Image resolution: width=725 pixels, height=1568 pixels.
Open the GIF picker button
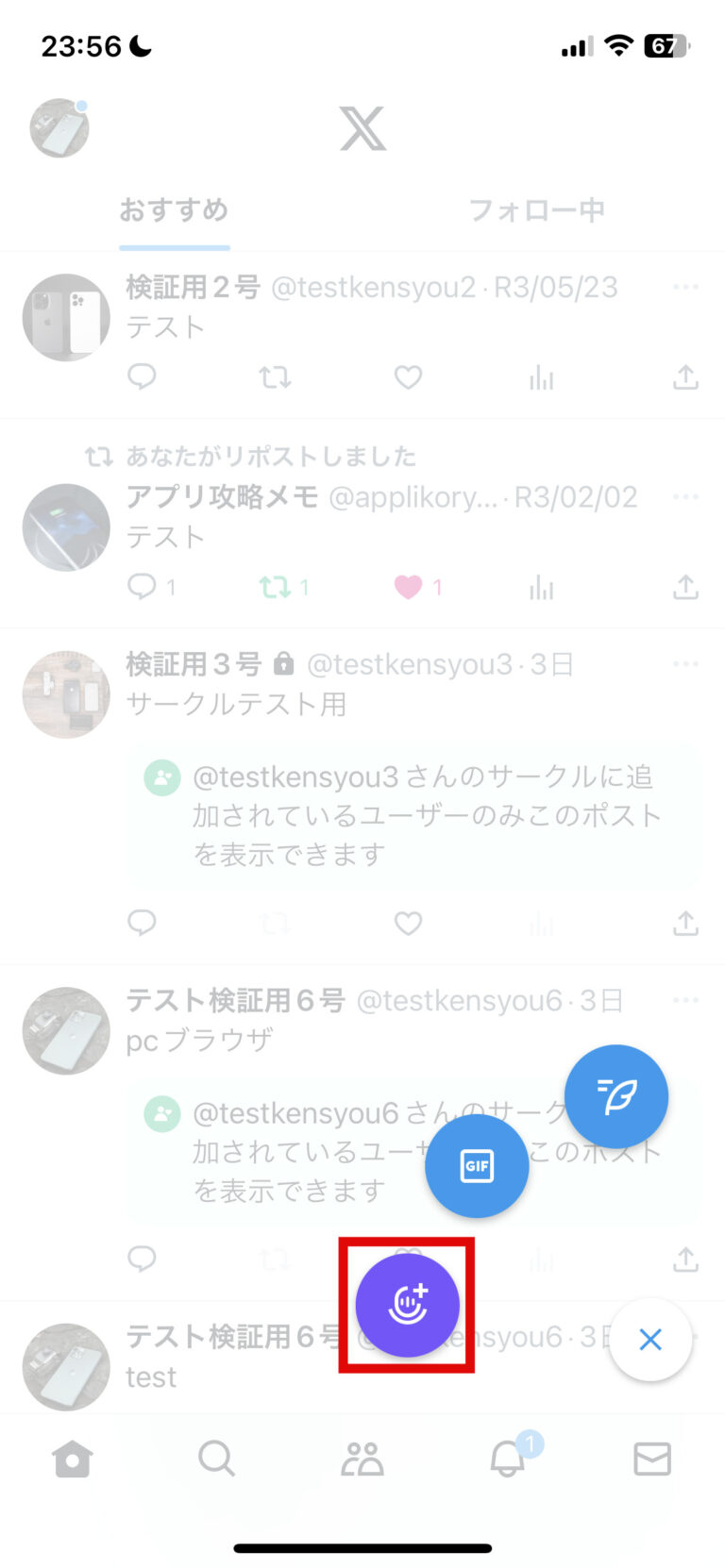coord(477,1166)
